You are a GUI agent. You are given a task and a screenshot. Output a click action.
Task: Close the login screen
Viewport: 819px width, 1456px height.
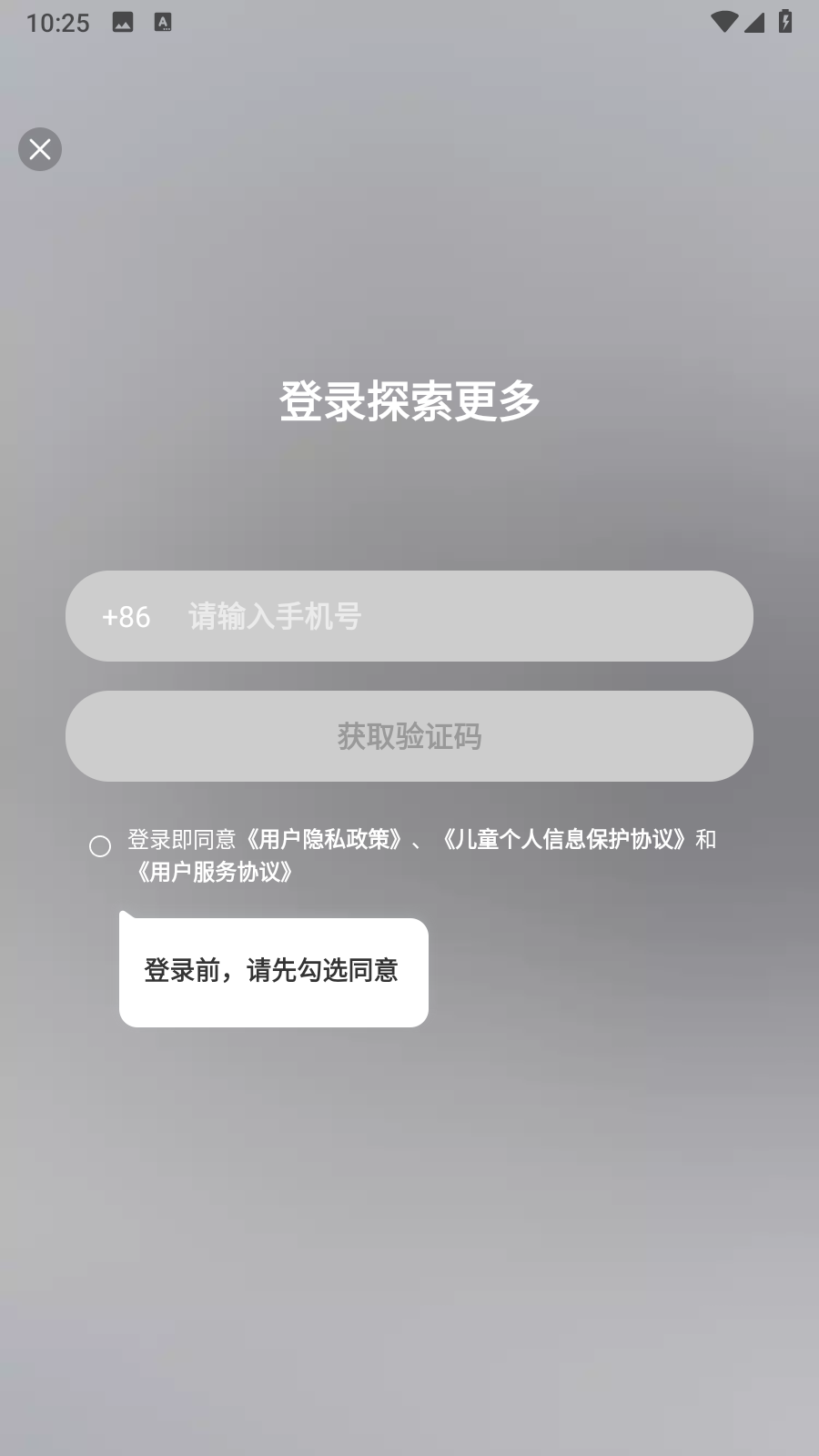40,149
